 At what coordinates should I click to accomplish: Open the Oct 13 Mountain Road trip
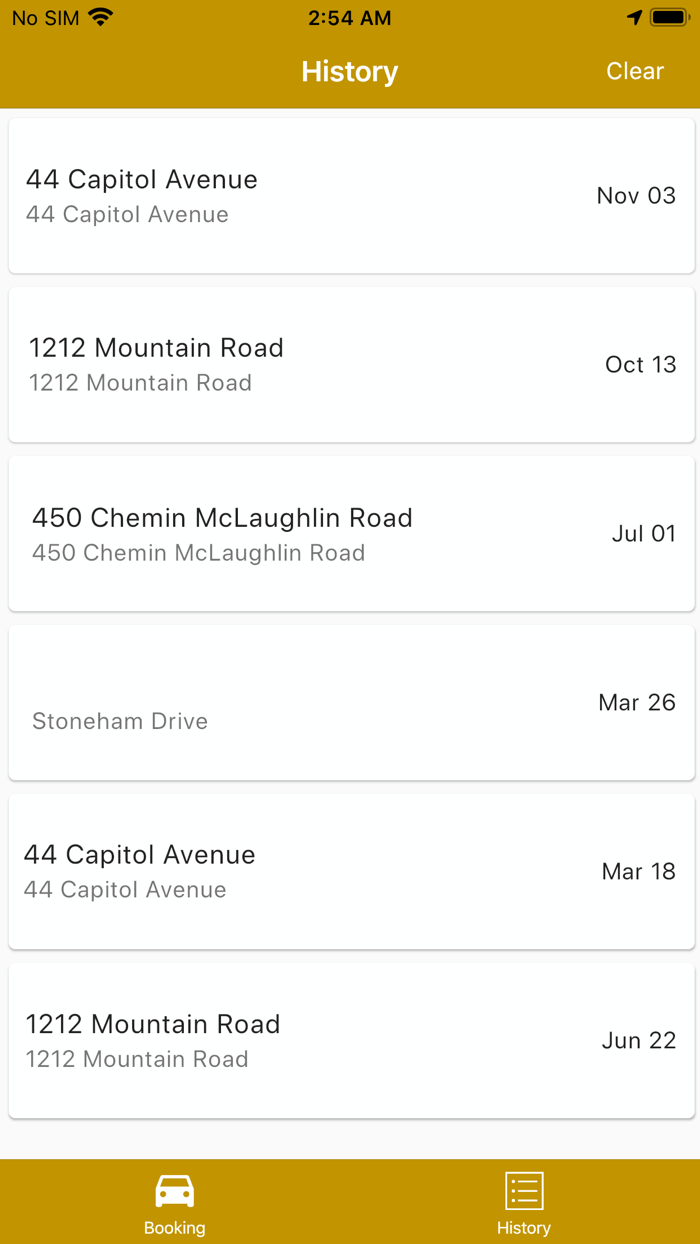pyautogui.click(x=350, y=365)
